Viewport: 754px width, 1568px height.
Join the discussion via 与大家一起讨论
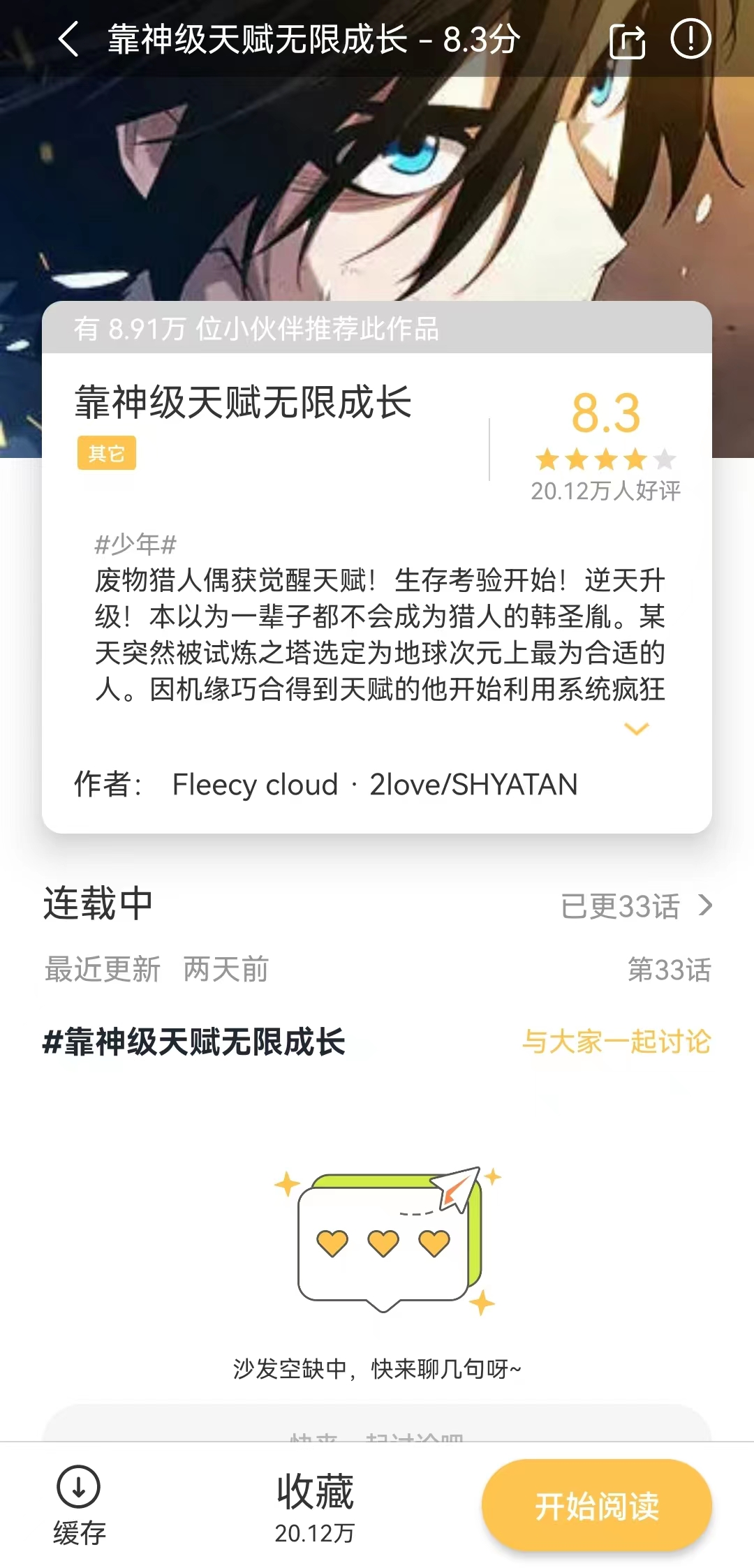click(x=616, y=1042)
